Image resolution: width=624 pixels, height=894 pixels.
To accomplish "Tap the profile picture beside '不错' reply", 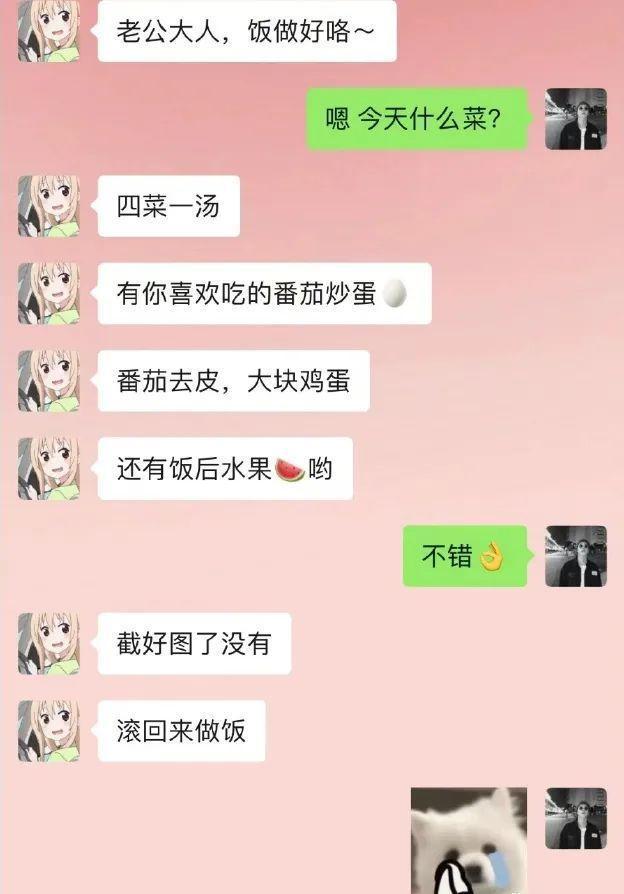I will 575,556.
